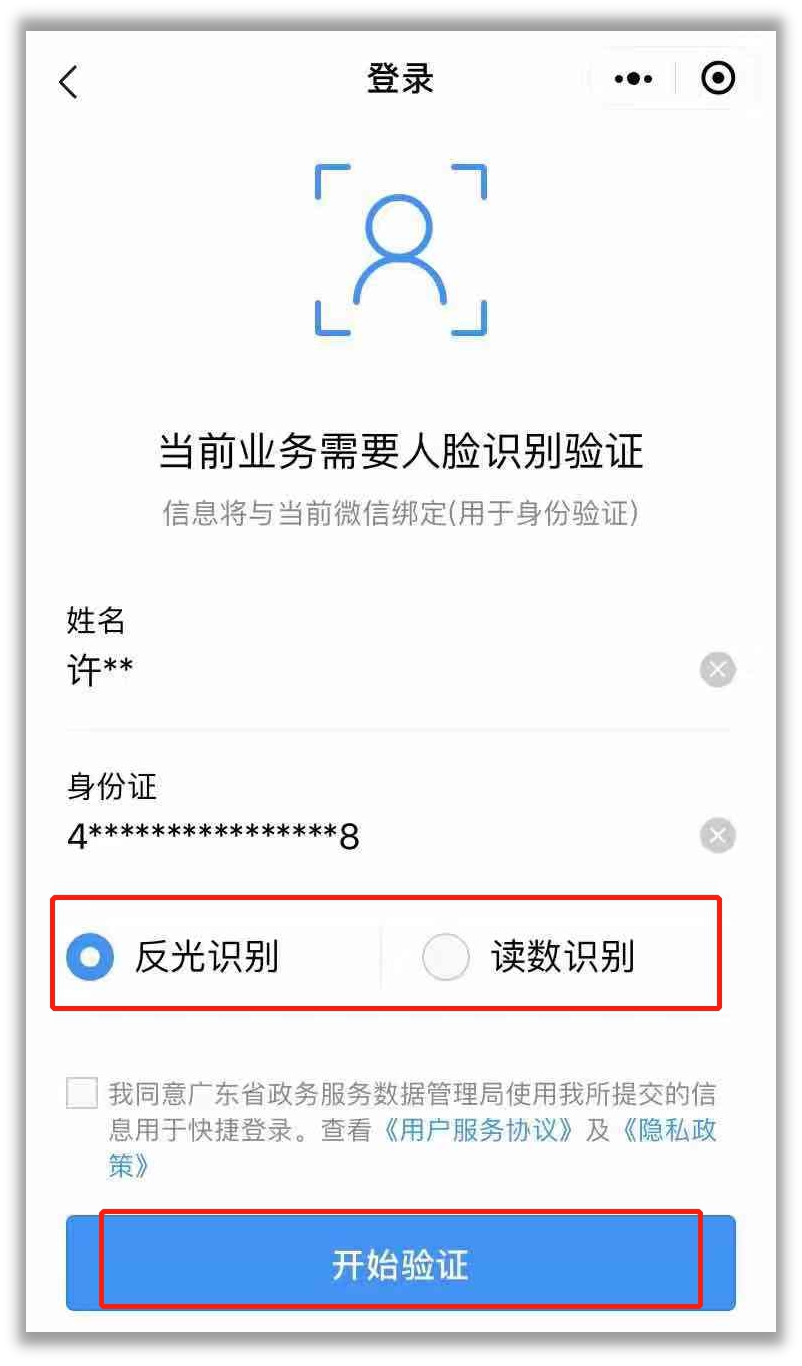This screenshot has width=802, height=1366.
Task: Go back from the 登录 page
Action: (68, 81)
